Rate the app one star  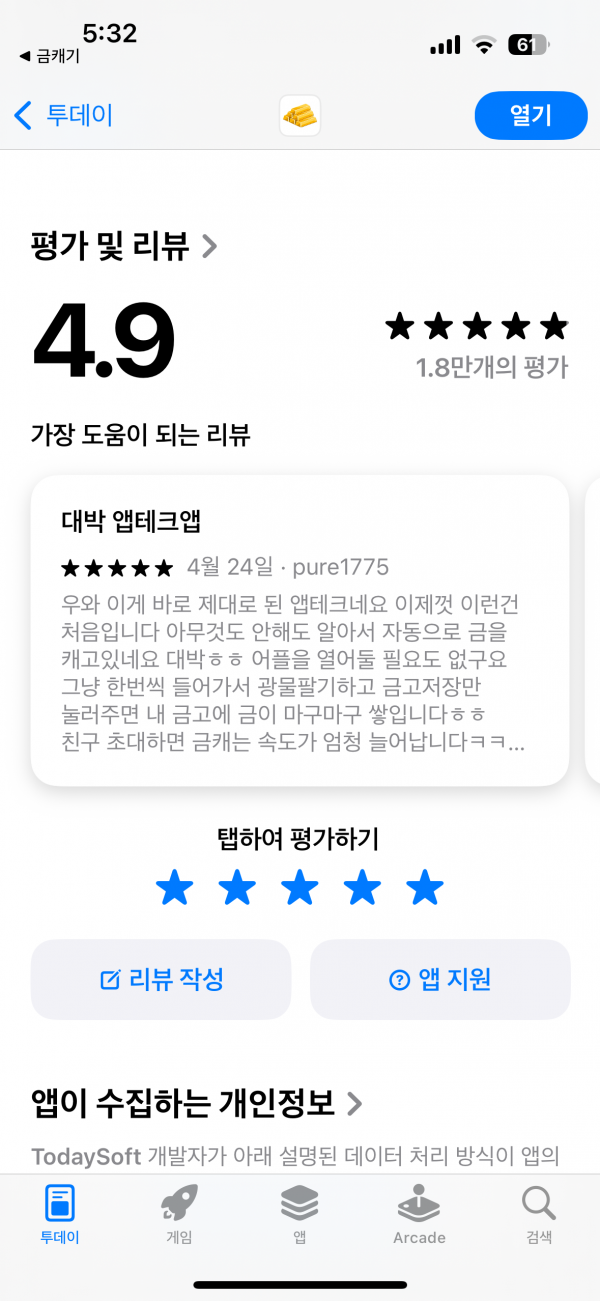coord(175,887)
